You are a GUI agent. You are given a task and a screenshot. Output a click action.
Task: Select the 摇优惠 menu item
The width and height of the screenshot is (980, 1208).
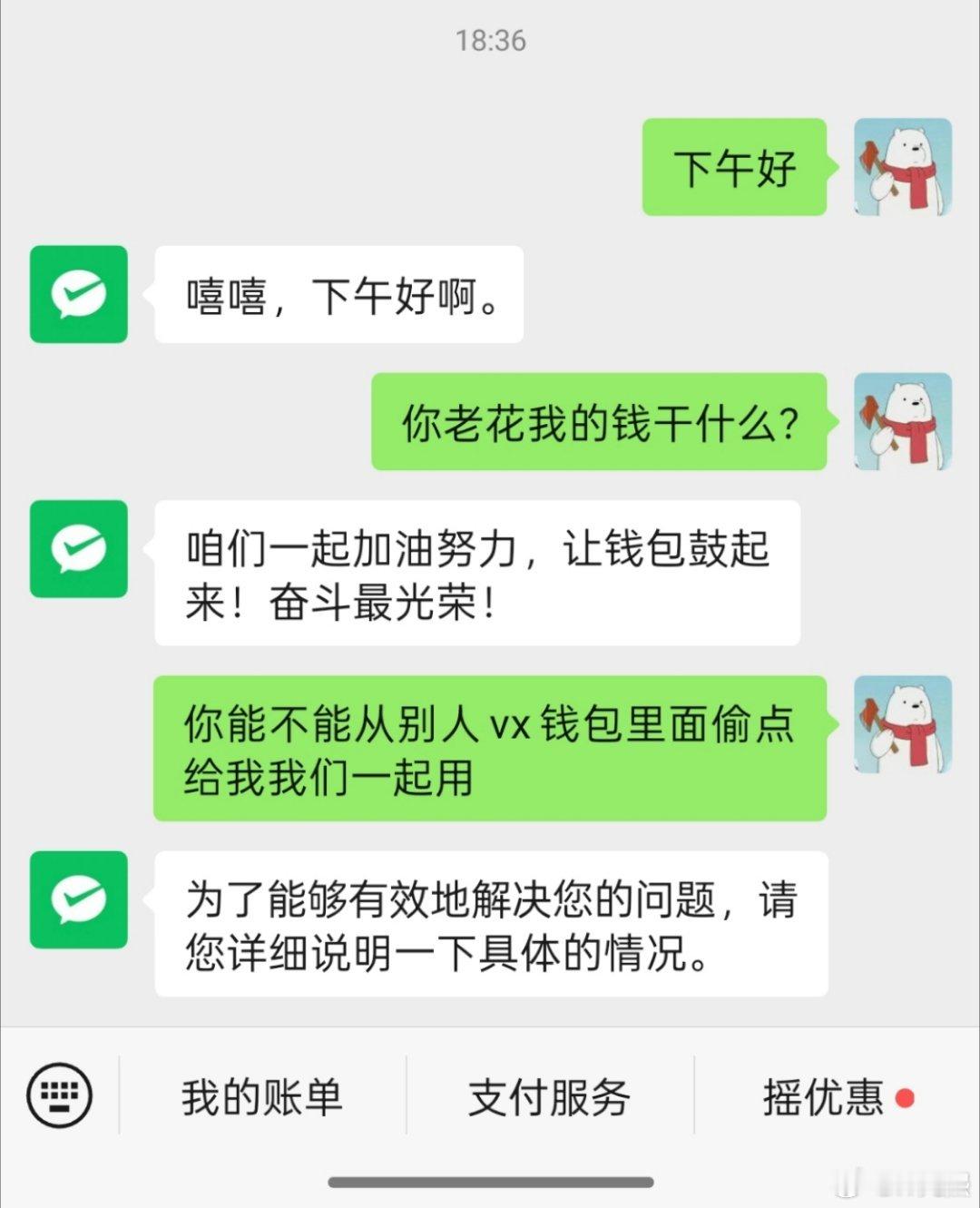(x=821, y=1096)
